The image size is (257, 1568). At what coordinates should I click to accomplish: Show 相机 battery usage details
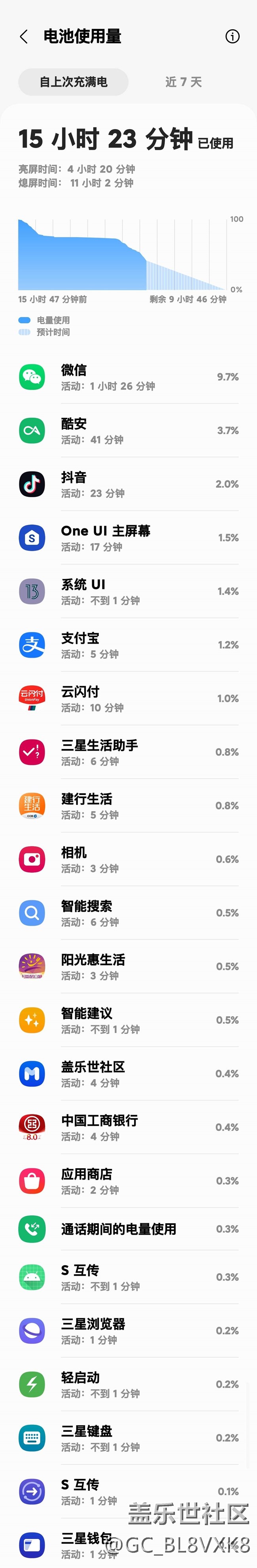(128, 859)
